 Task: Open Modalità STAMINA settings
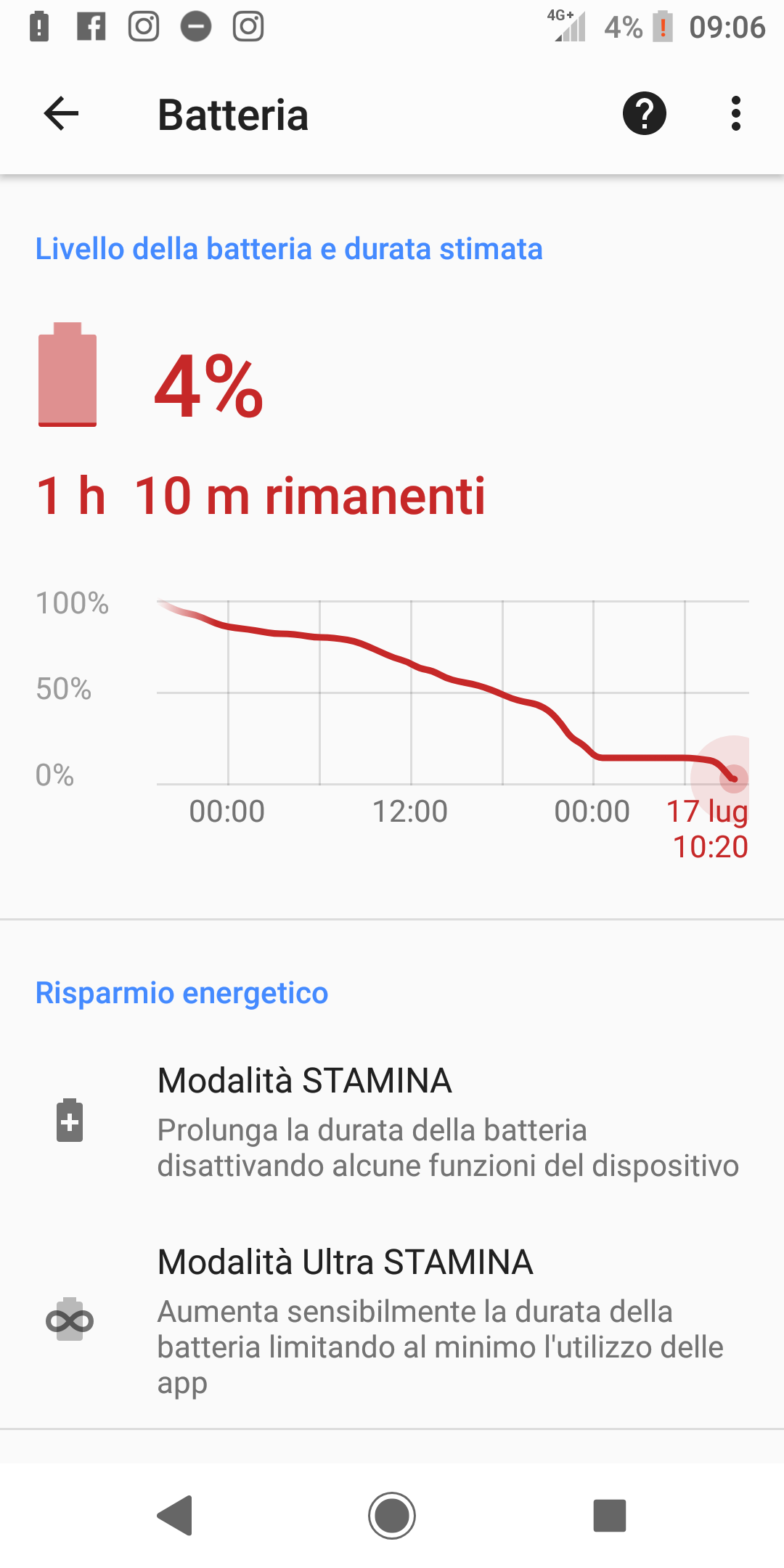(392, 1122)
